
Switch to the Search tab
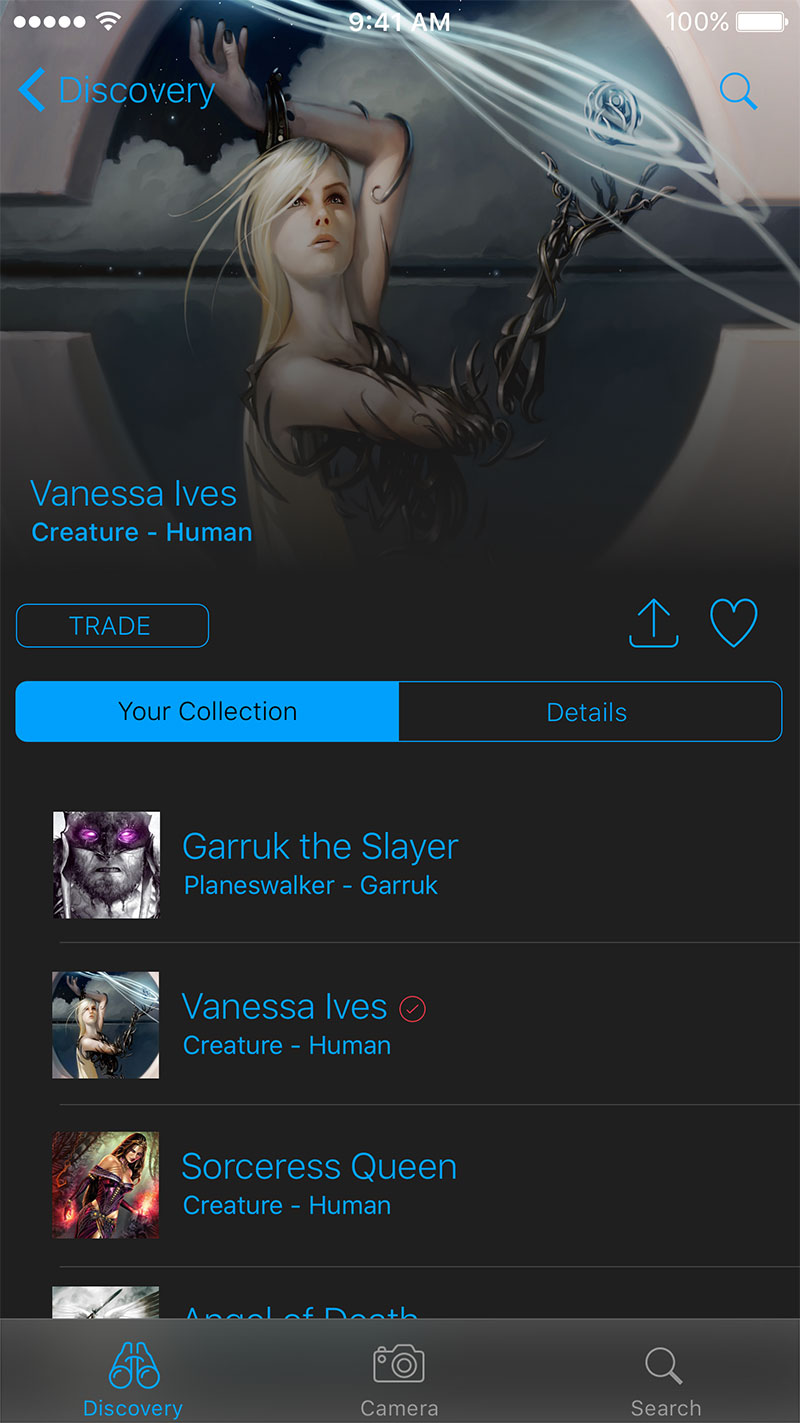[x=665, y=1380]
